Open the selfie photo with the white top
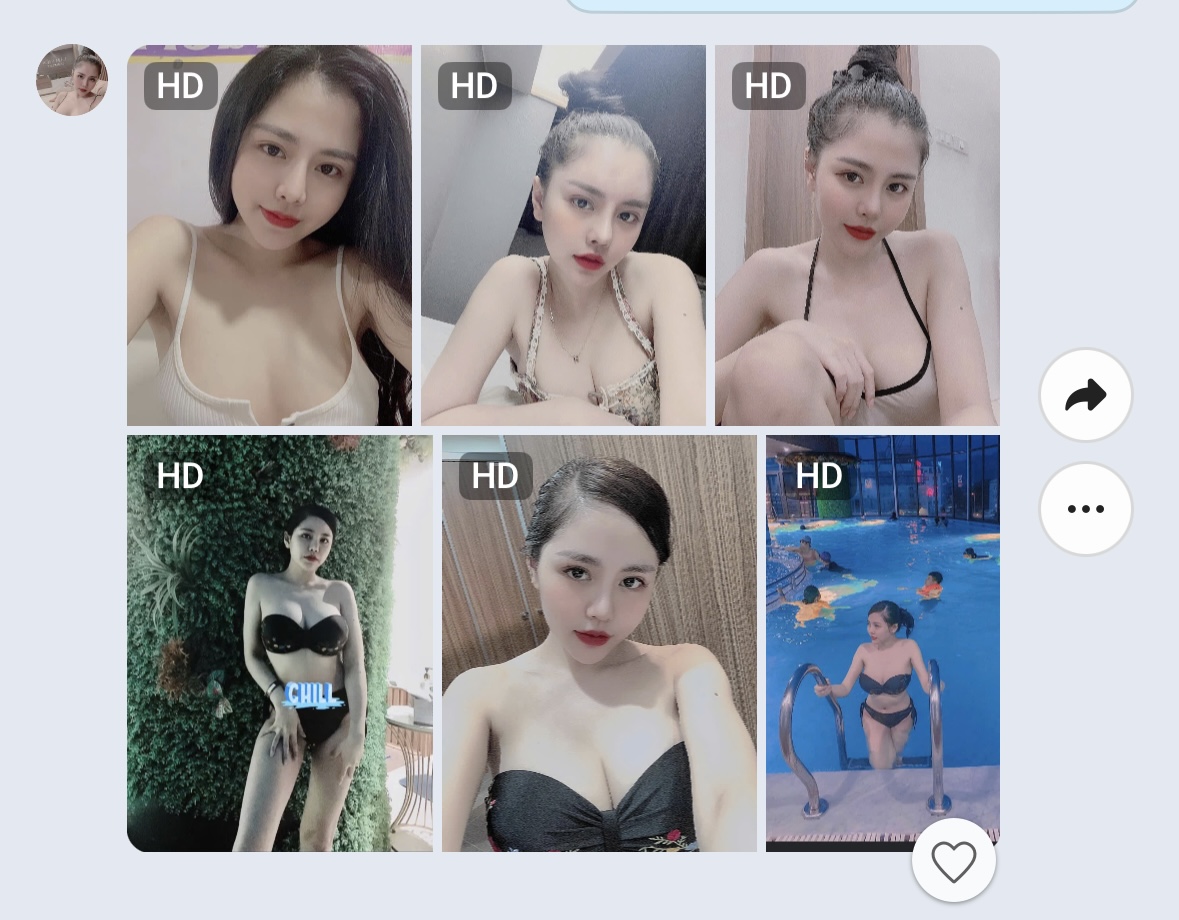This screenshot has width=1179, height=920. (x=269, y=236)
